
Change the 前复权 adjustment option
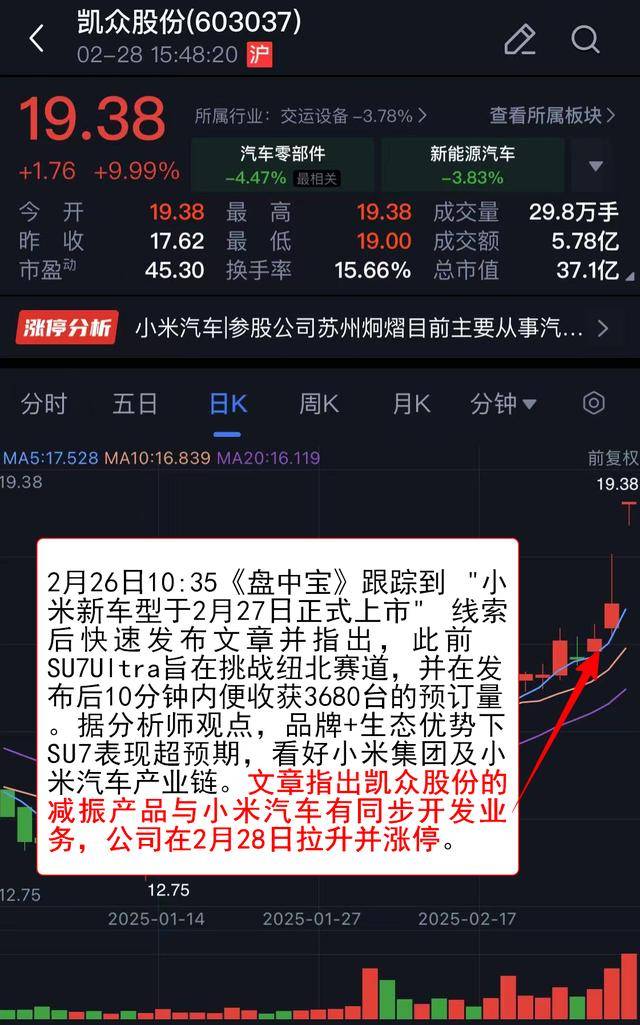(x=612, y=458)
